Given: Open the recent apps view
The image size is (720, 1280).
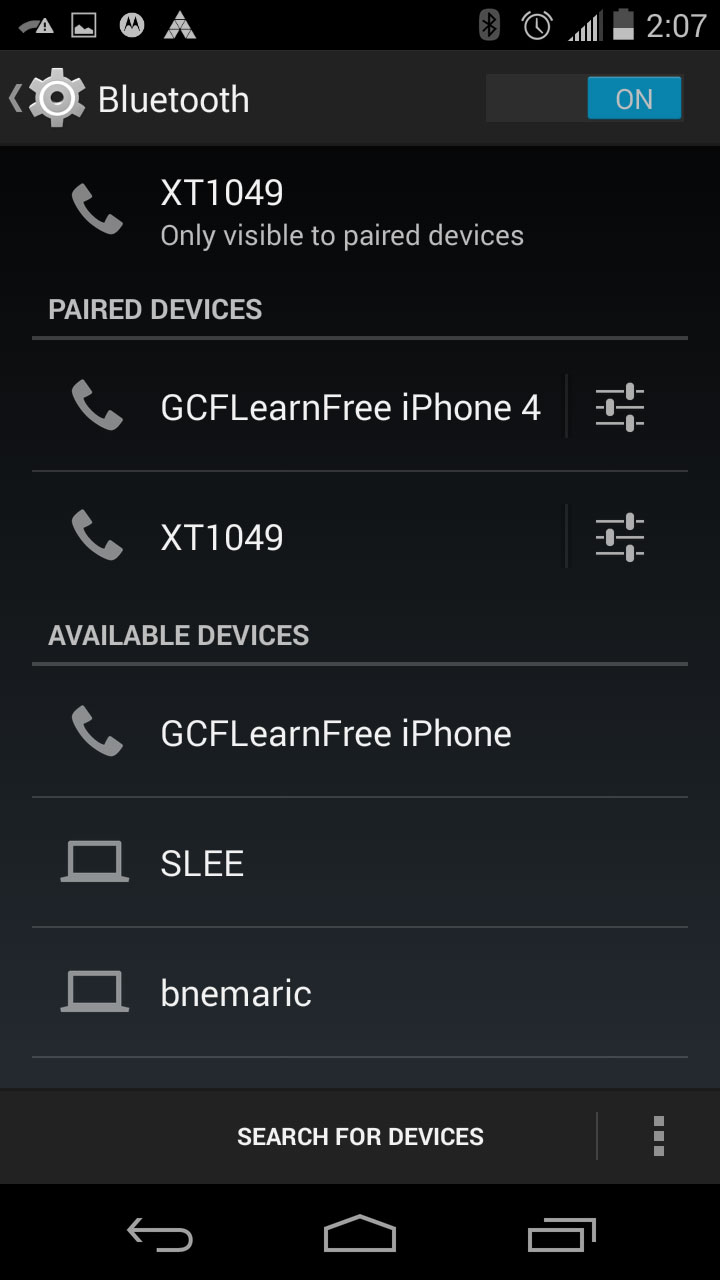Looking at the screenshot, I should pyautogui.click(x=562, y=1234).
